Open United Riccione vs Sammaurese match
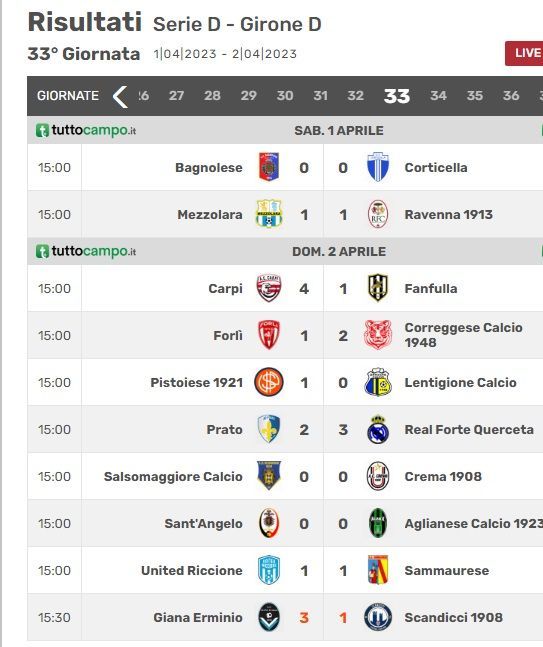The height and width of the screenshot is (647, 543). click(x=285, y=570)
